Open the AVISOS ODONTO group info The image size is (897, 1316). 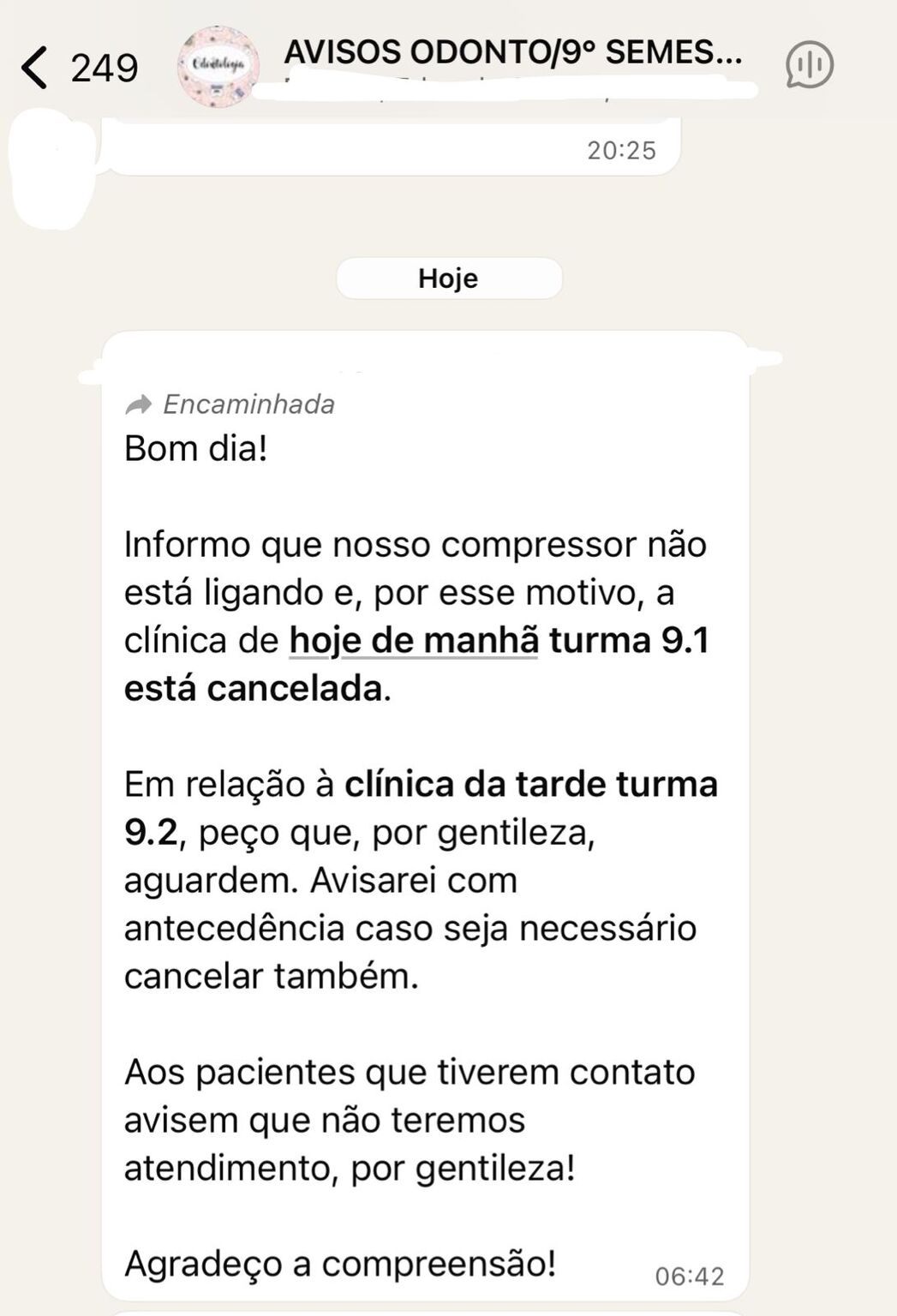[x=512, y=53]
